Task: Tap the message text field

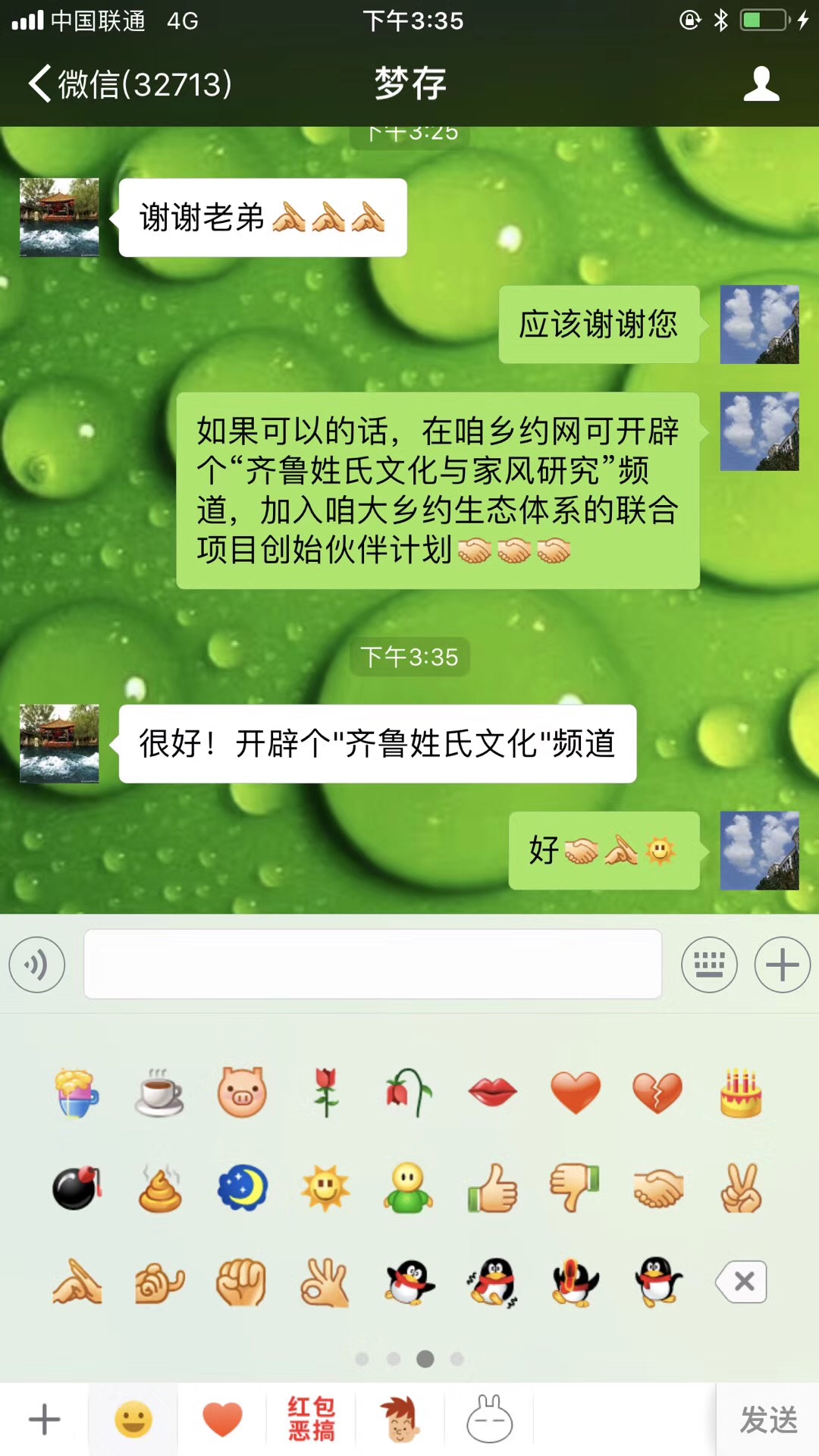Action: (x=372, y=964)
